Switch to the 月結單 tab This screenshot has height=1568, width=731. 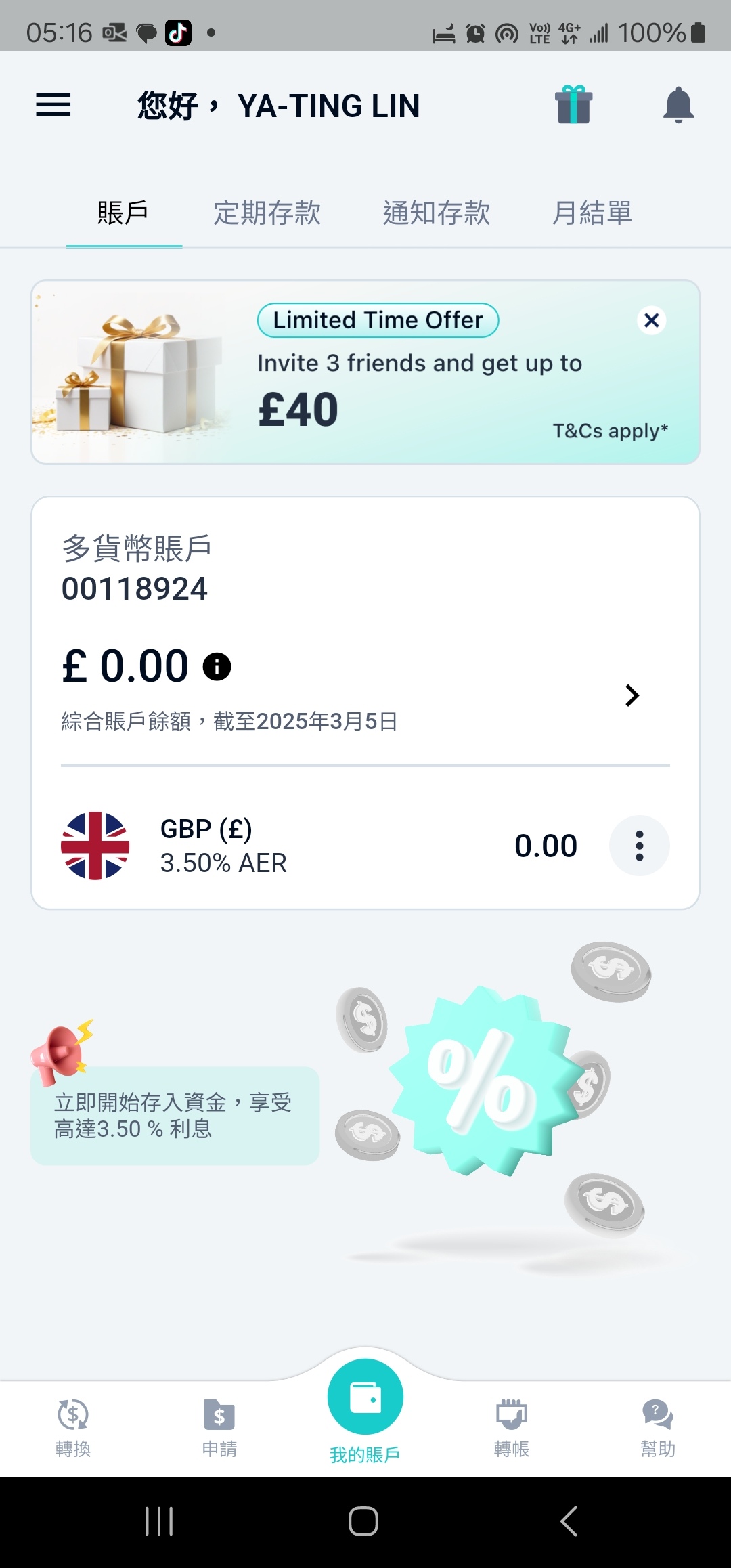(x=592, y=213)
